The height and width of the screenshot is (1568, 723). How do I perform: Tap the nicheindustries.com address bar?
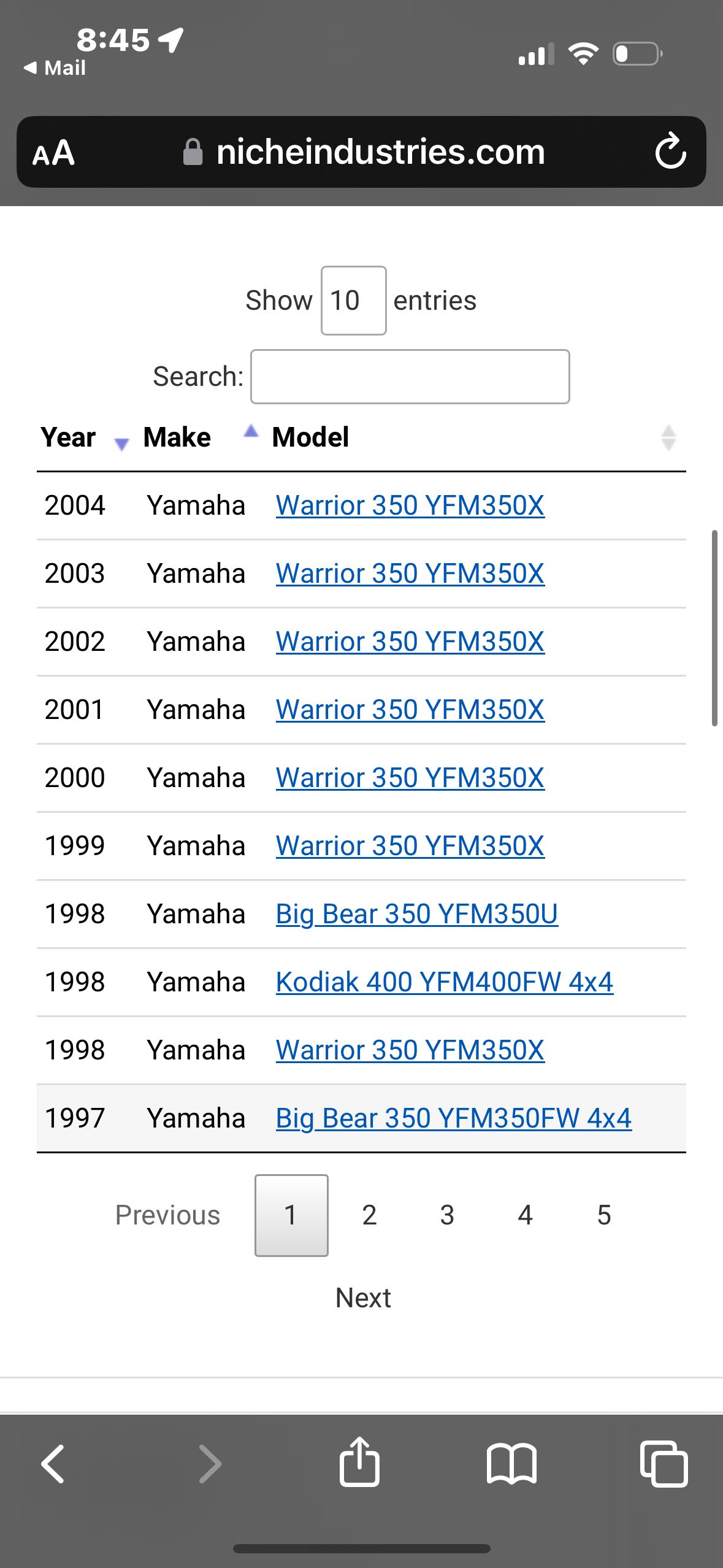coord(364,152)
